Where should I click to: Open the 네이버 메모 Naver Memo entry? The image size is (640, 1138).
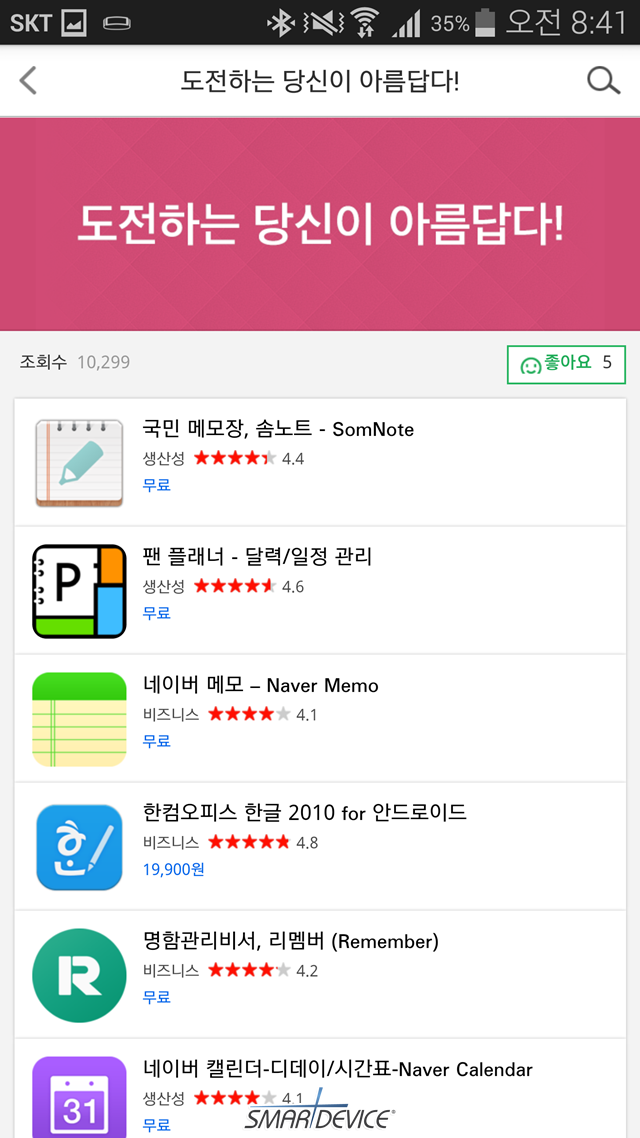tap(320, 719)
